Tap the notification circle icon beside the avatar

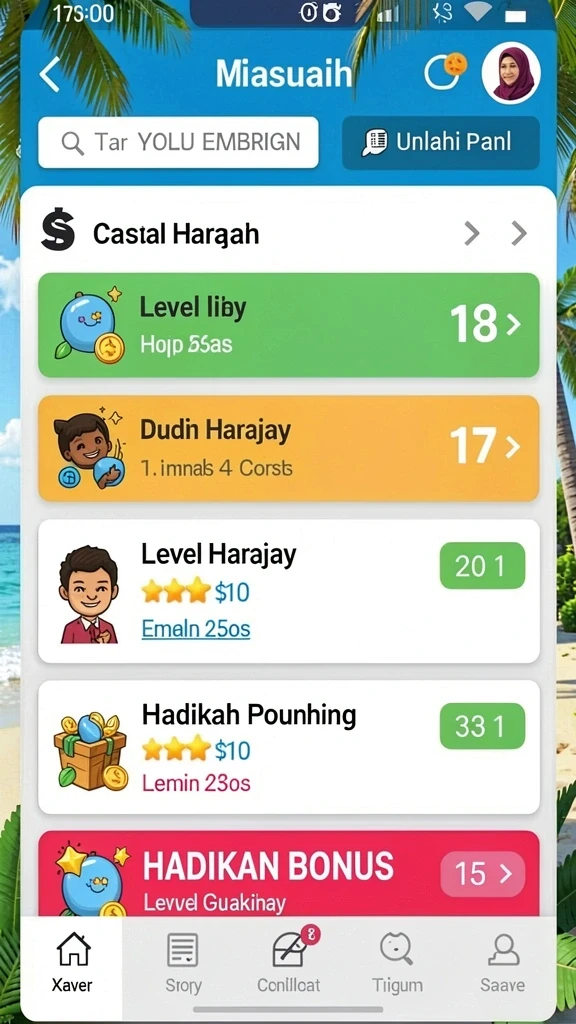[x=445, y=71]
